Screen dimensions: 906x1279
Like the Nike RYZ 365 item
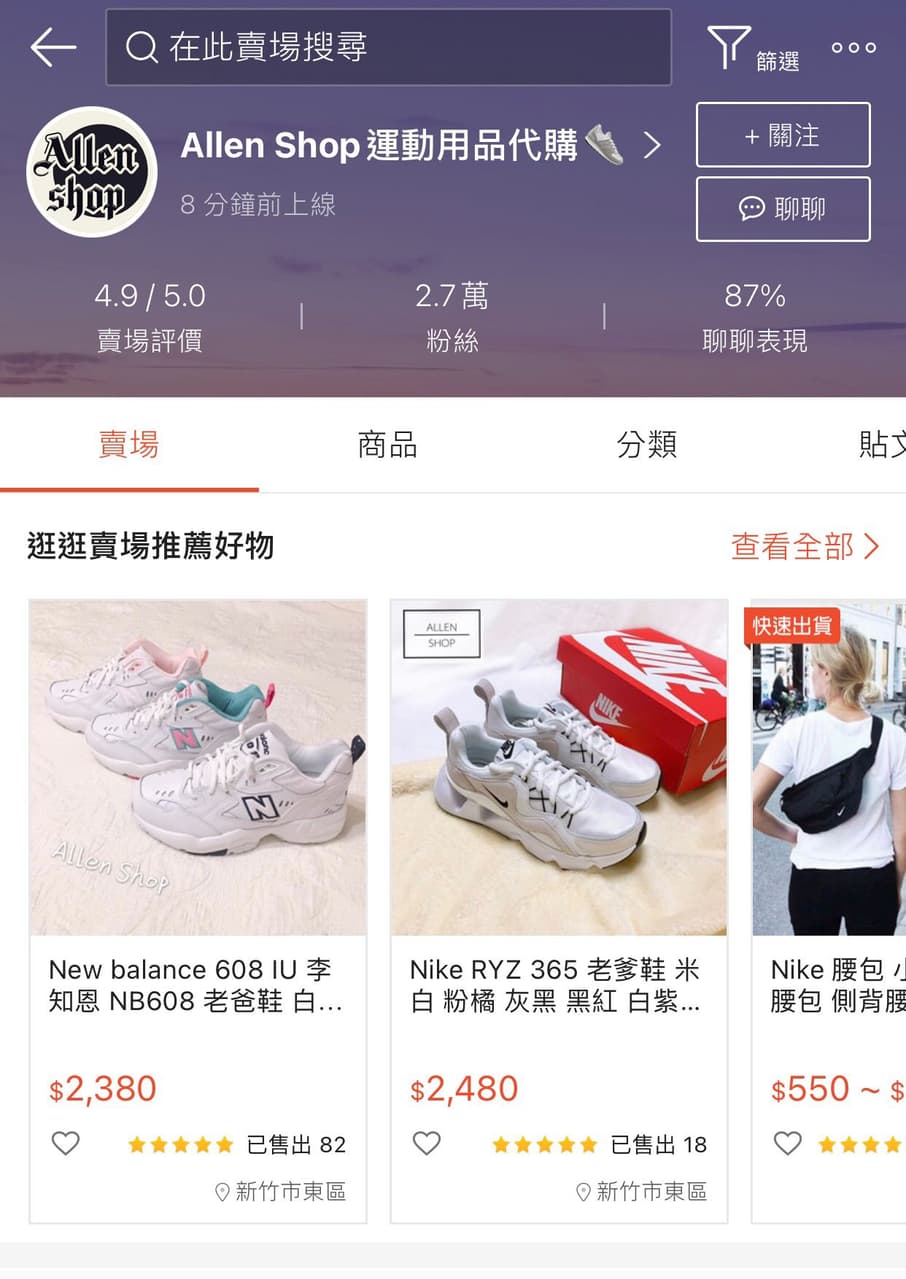[x=427, y=1143]
